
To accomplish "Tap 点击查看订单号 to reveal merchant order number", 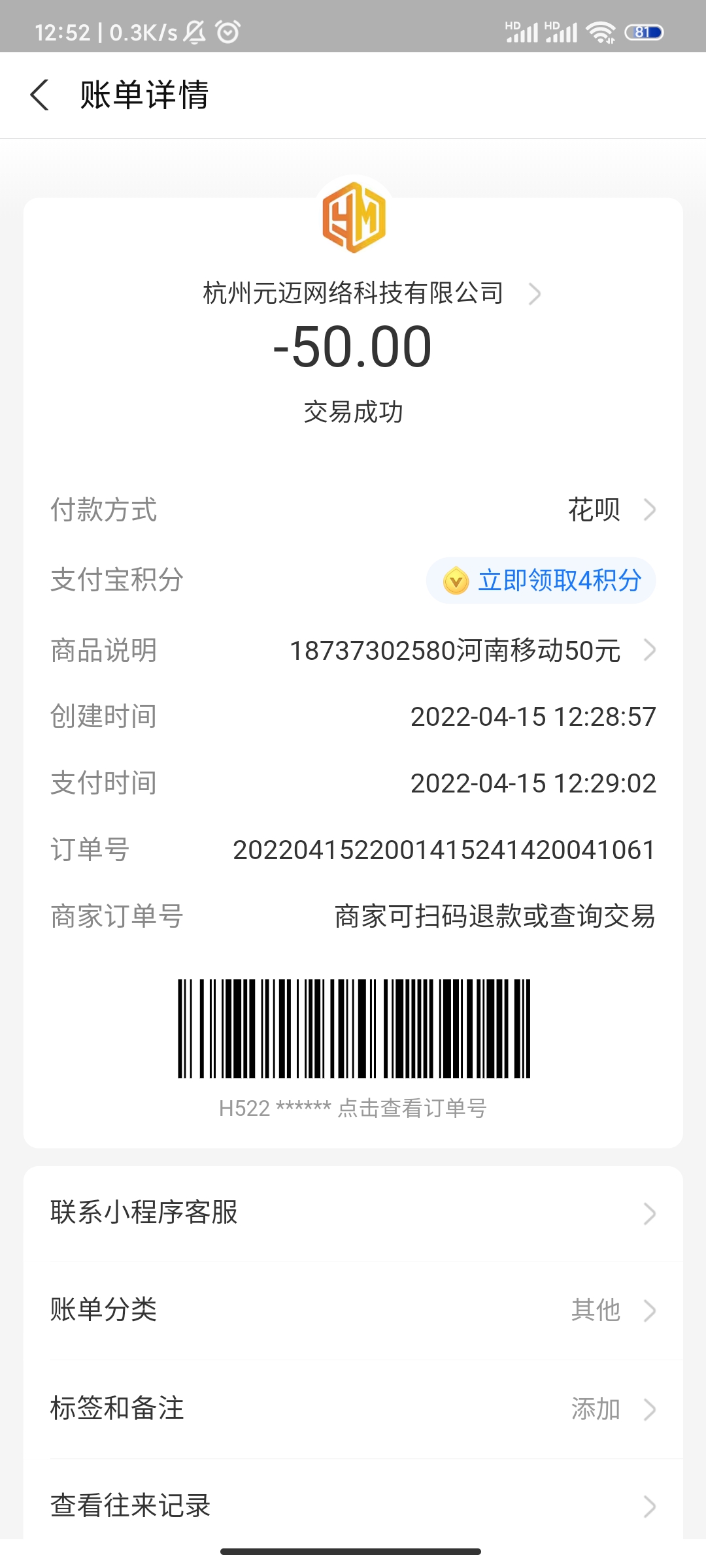I will click(412, 1109).
